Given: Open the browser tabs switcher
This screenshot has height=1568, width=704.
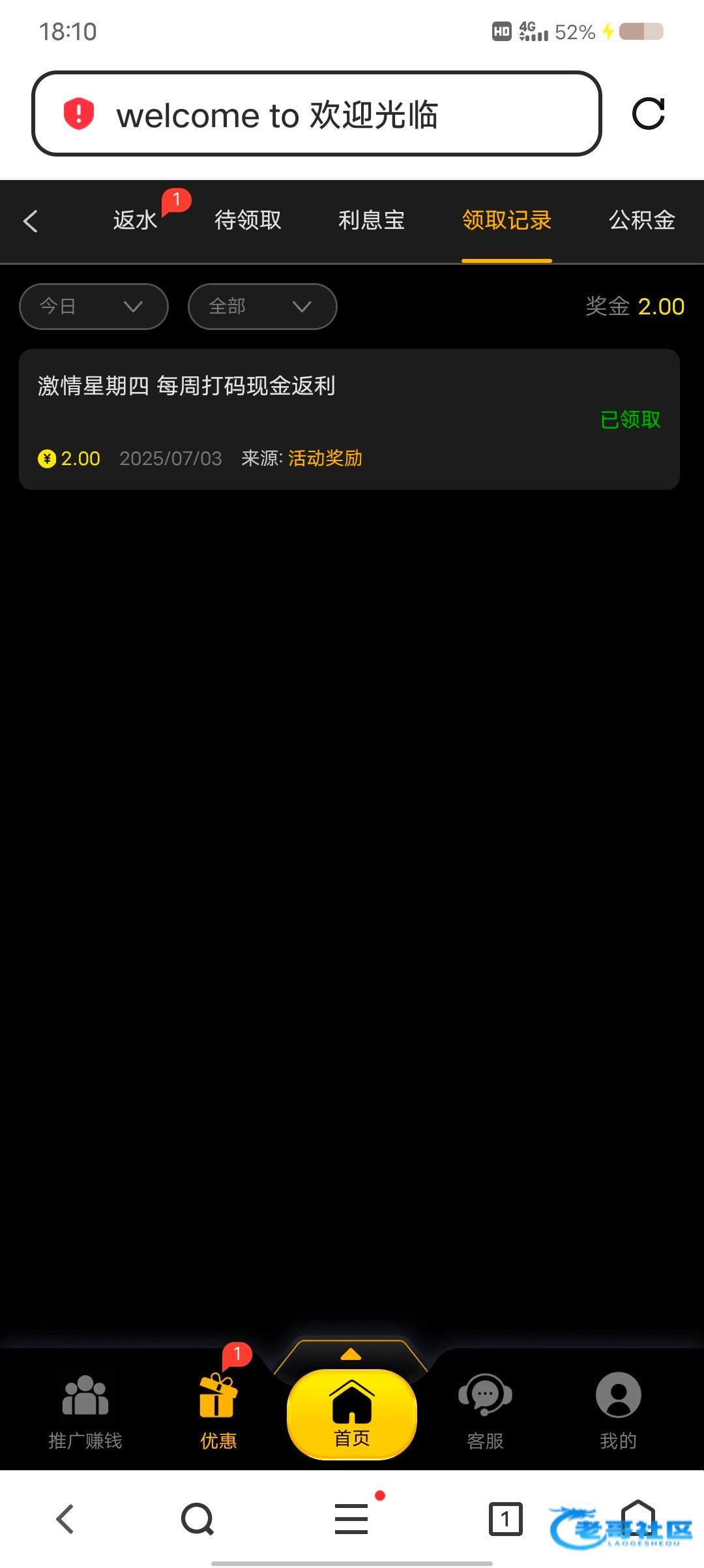Looking at the screenshot, I should pyautogui.click(x=505, y=1519).
